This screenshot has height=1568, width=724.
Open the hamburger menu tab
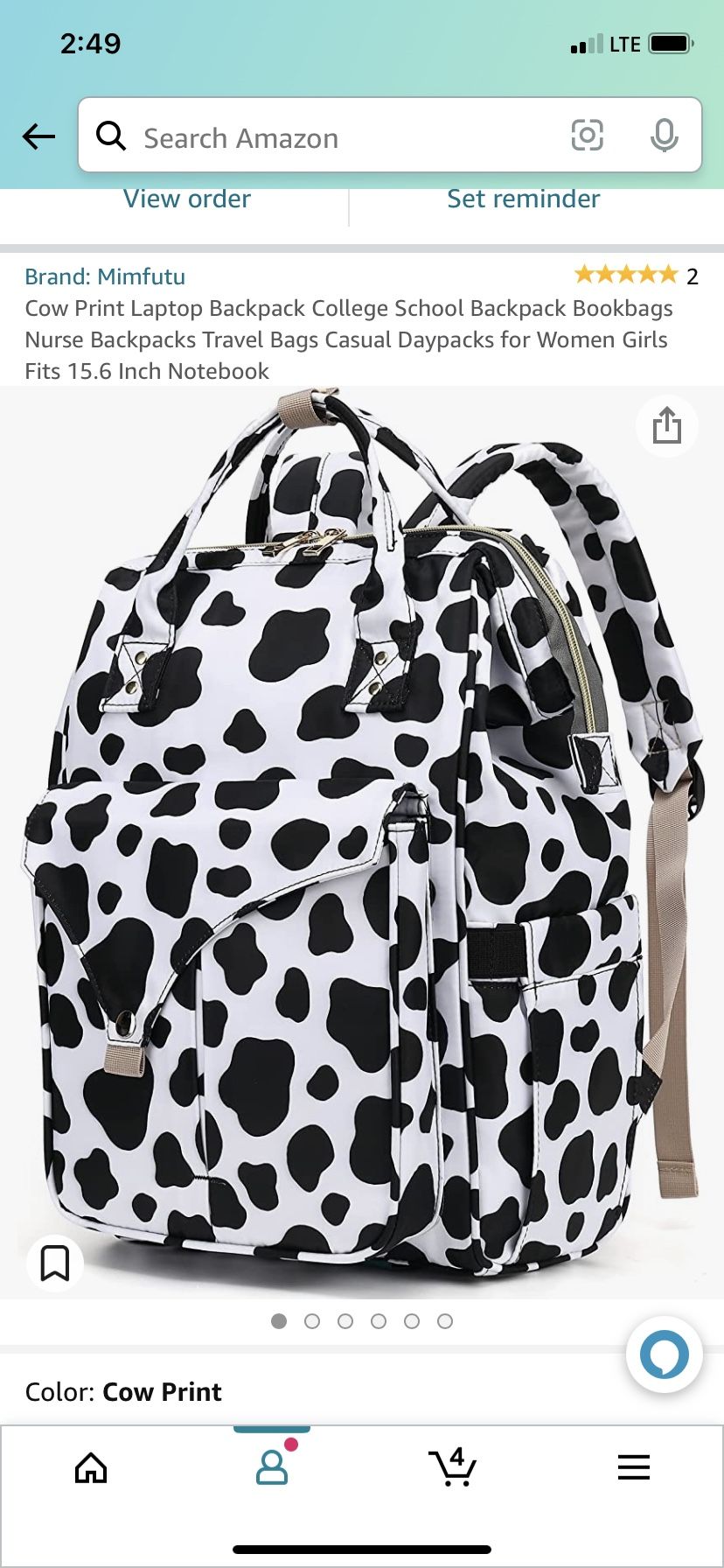634,1467
